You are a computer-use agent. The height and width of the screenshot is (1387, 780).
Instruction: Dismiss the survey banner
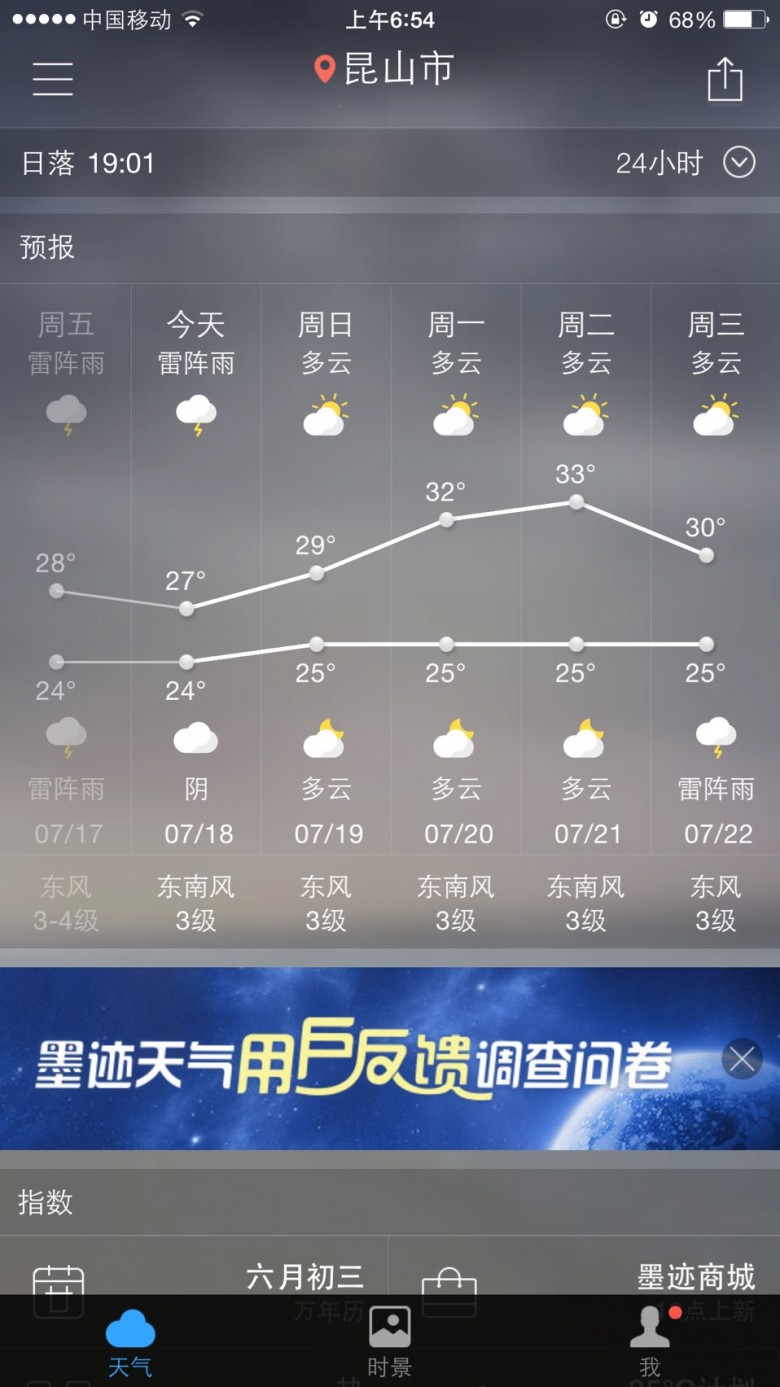pos(742,1059)
